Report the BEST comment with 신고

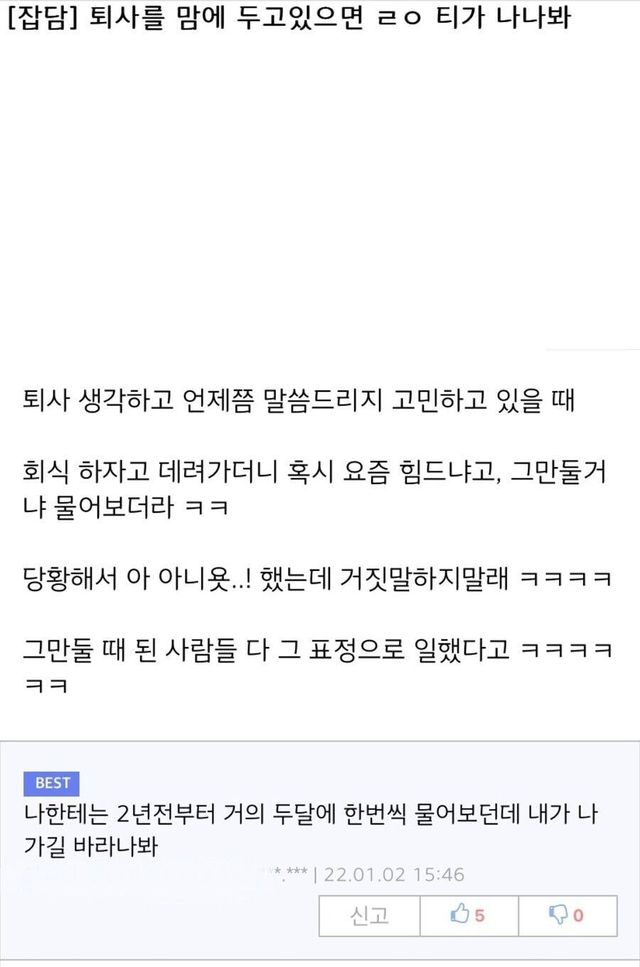pos(369,915)
